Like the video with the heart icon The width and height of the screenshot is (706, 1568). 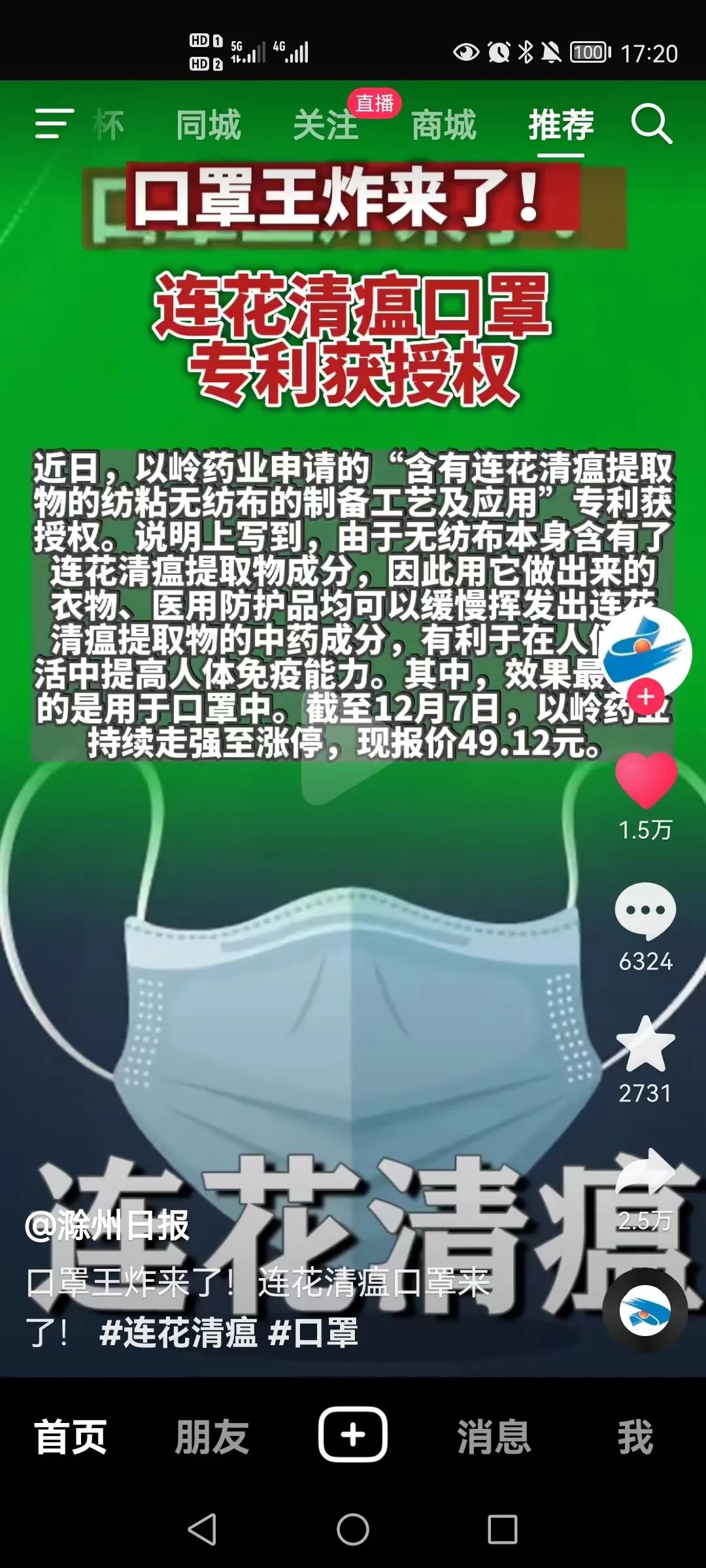click(646, 779)
